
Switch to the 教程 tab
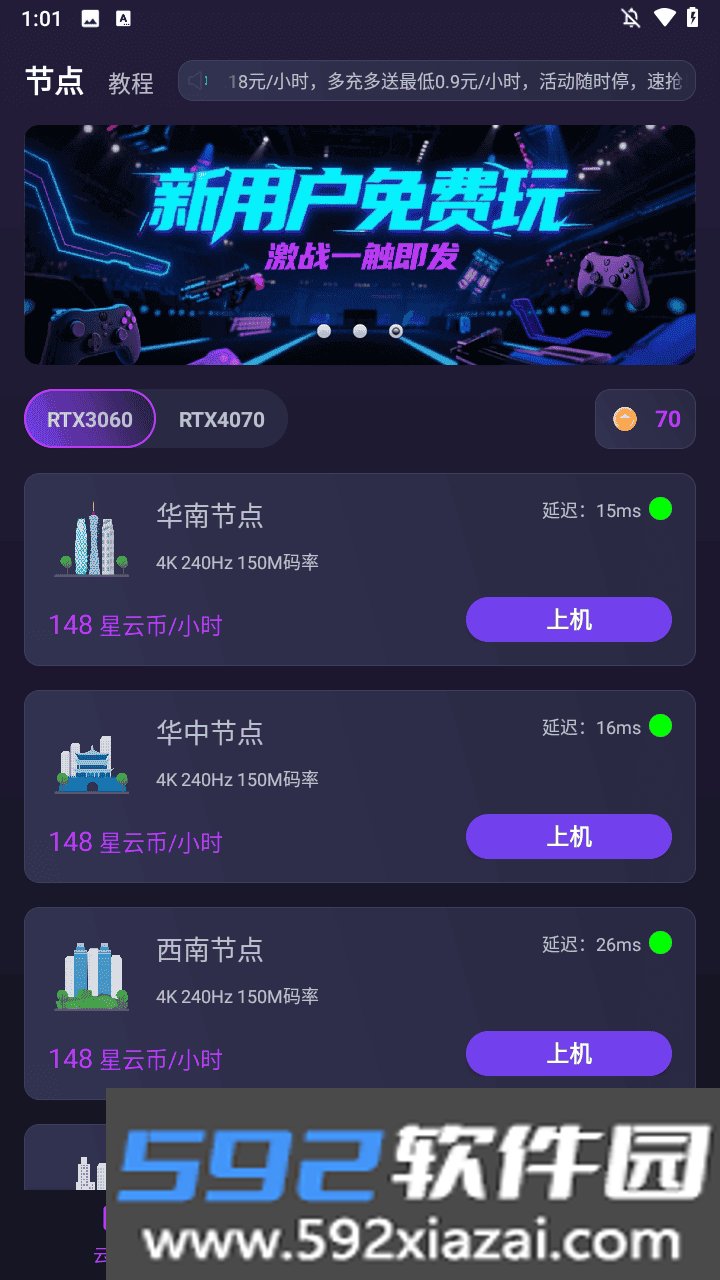click(x=131, y=83)
